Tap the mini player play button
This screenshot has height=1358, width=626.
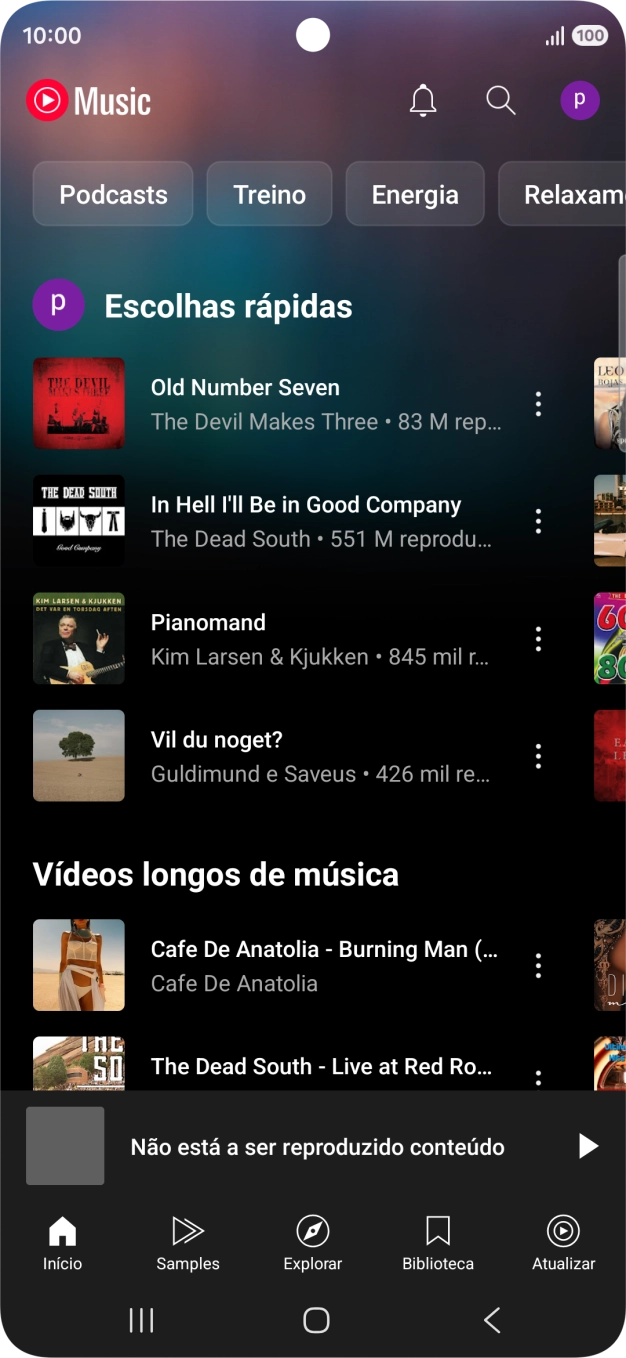click(x=588, y=1146)
